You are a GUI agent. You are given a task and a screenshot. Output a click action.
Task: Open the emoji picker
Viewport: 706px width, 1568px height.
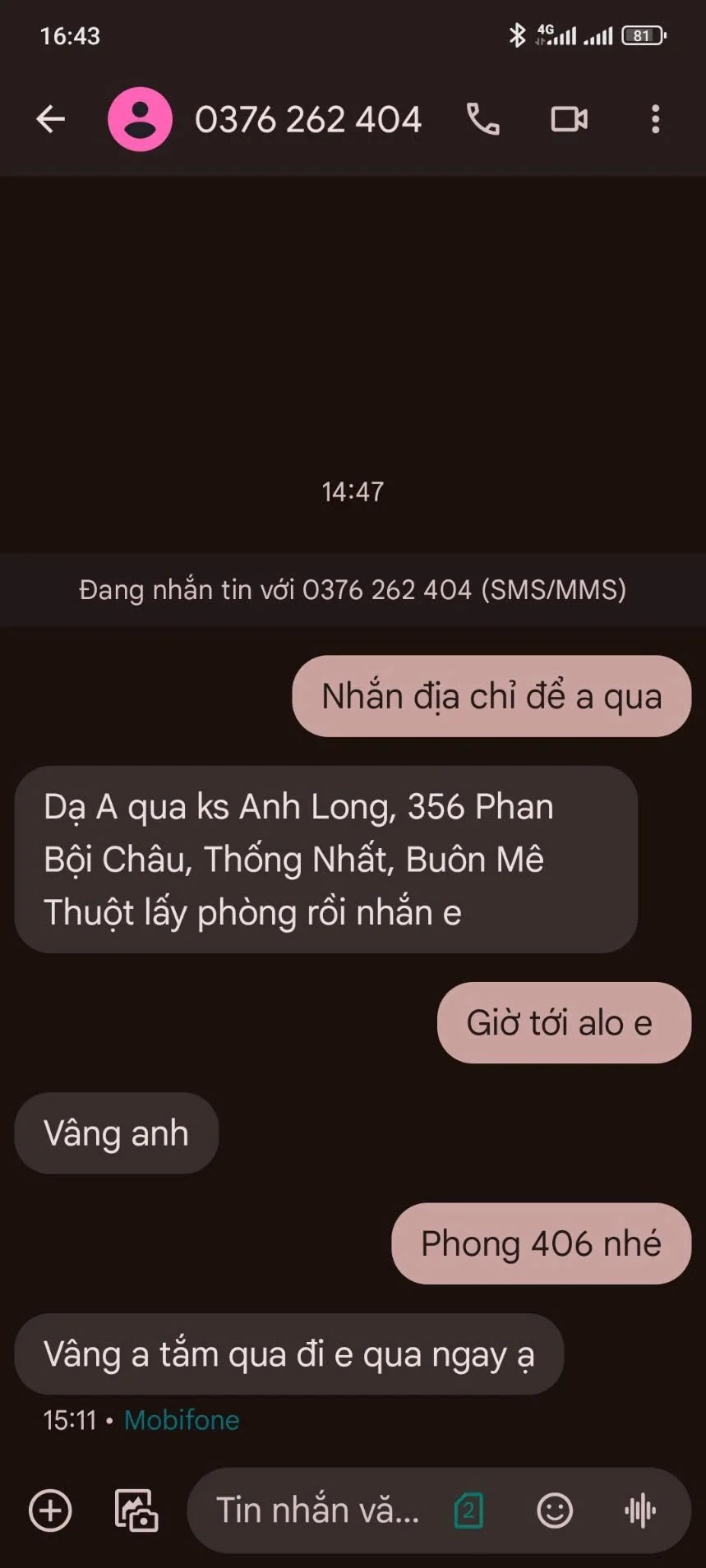pos(555,1510)
